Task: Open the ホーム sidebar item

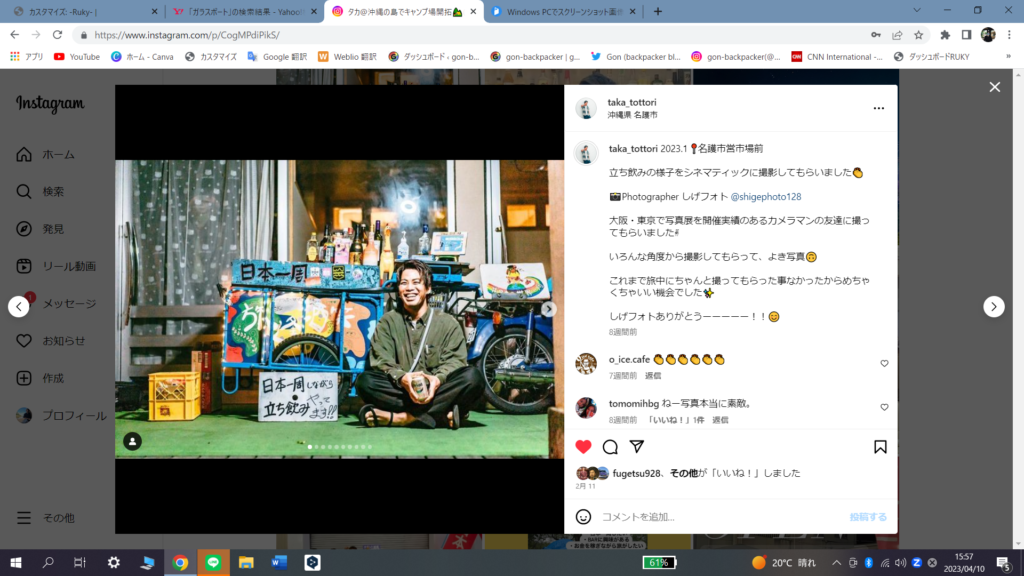Action: pos(56,154)
